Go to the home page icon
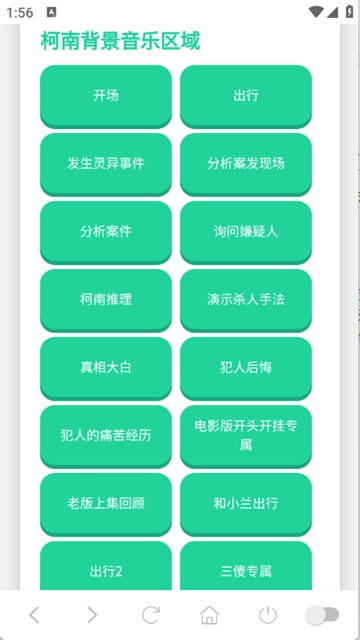The width and height of the screenshot is (360, 640). coord(209,615)
